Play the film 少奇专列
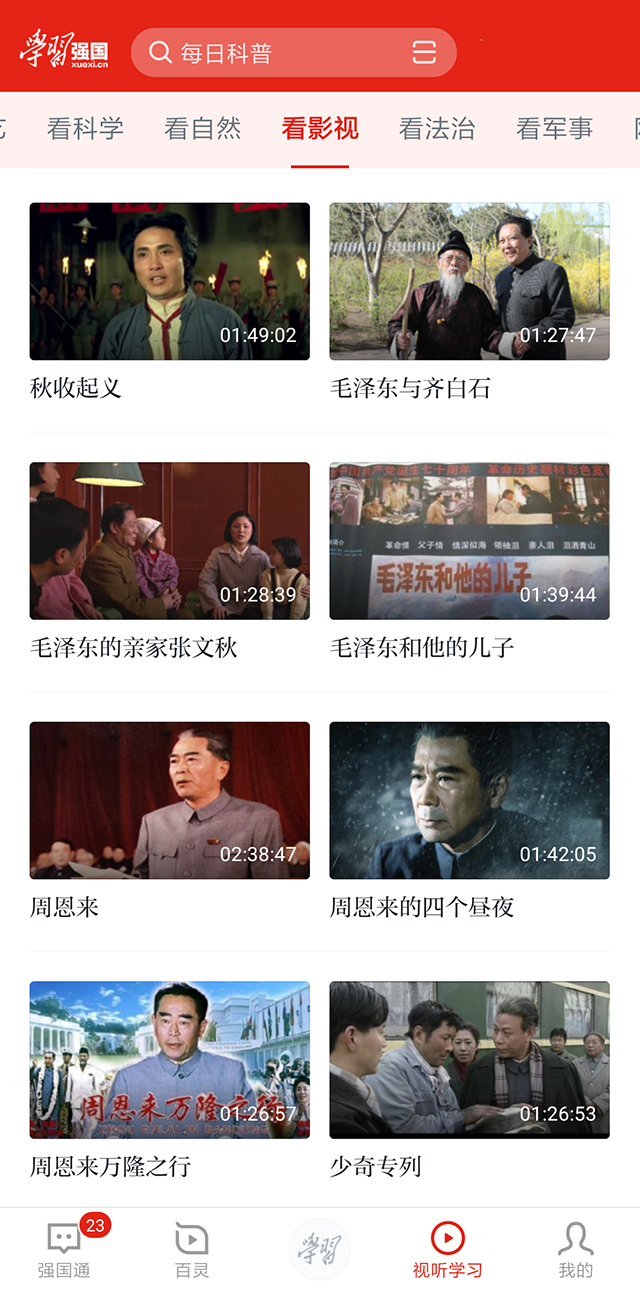The width and height of the screenshot is (640, 1293). pyautogui.click(x=470, y=1059)
